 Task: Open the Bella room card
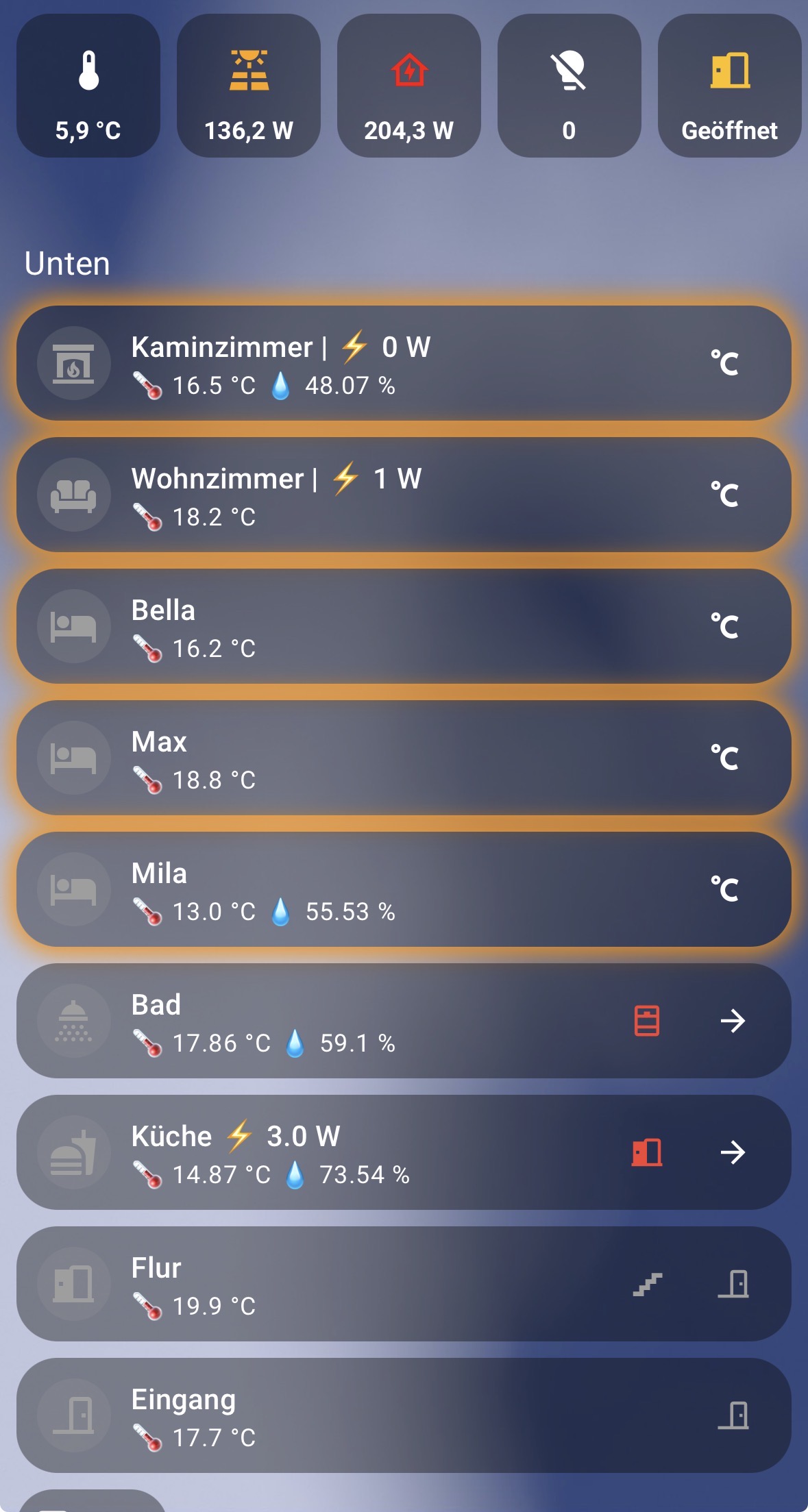tap(411, 626)
